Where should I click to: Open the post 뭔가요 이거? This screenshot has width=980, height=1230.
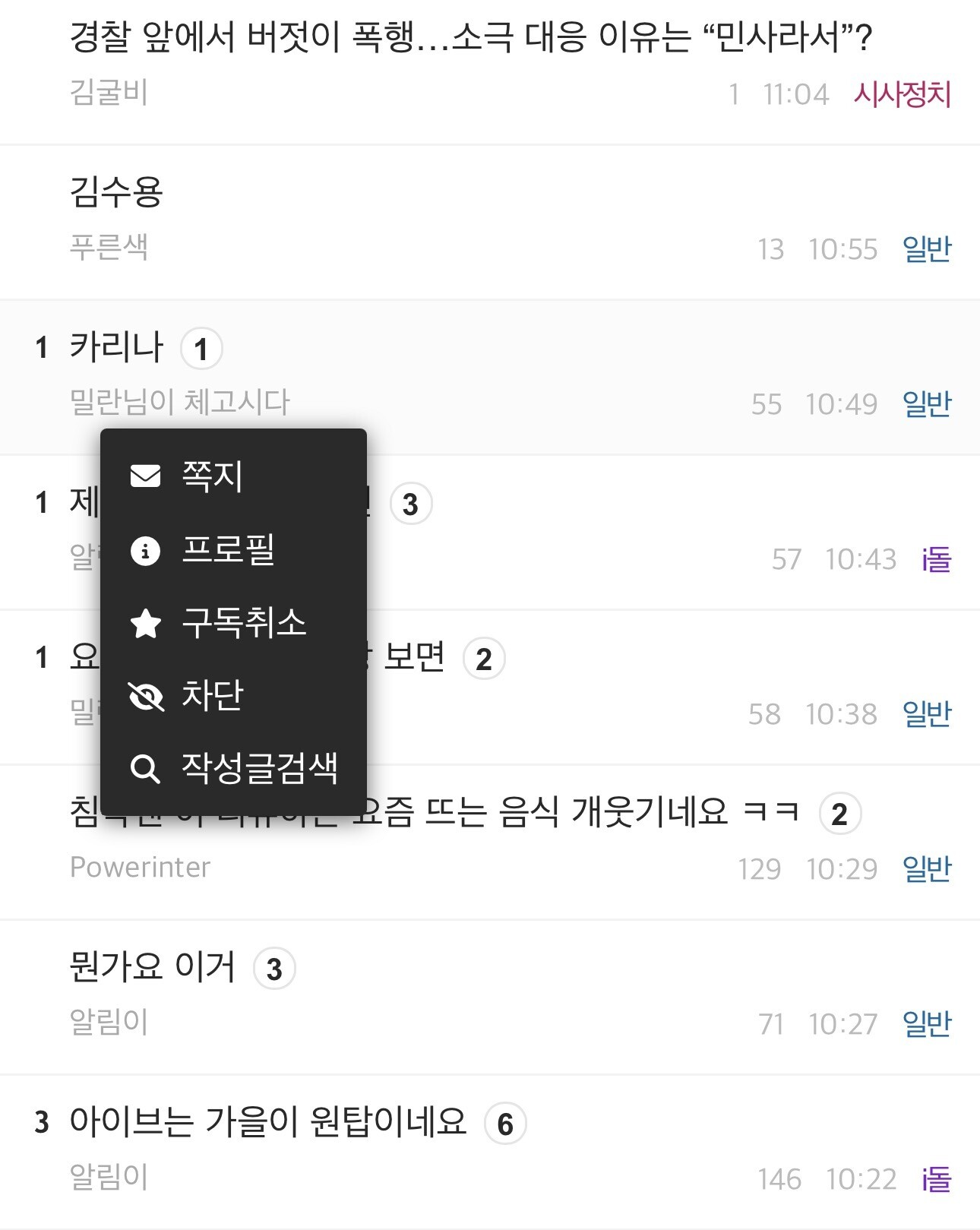(x=152, y=966)
